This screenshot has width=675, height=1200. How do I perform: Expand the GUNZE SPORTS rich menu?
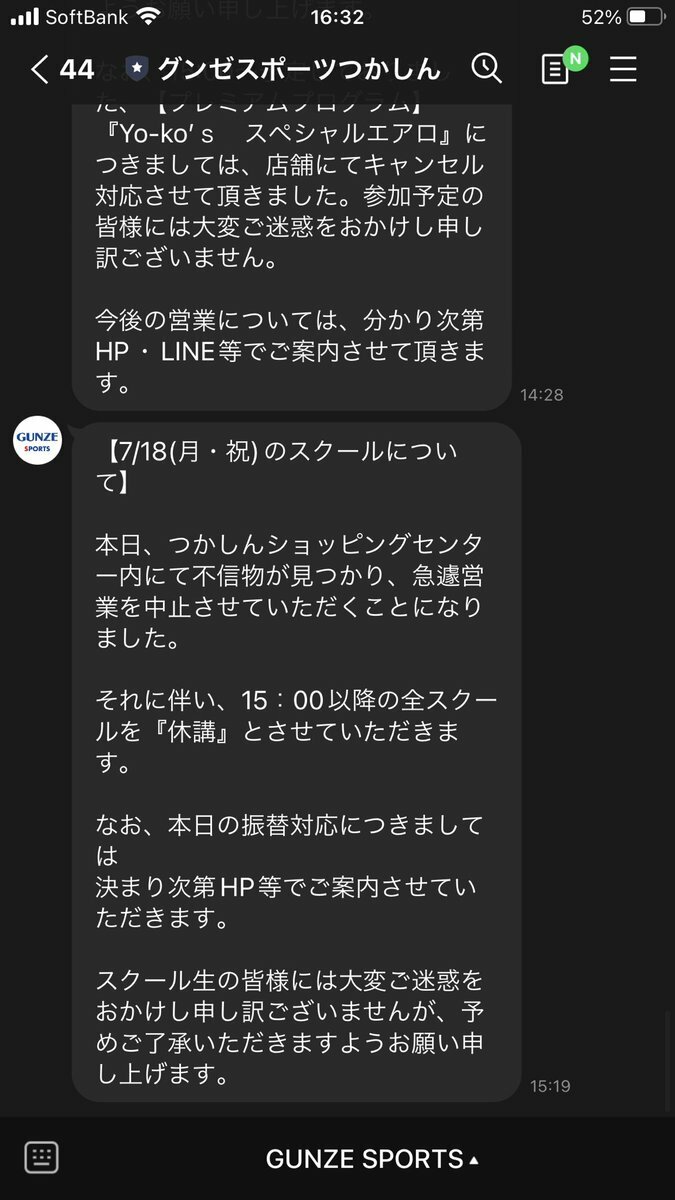pyautogui.click(x=372, y=1159)
